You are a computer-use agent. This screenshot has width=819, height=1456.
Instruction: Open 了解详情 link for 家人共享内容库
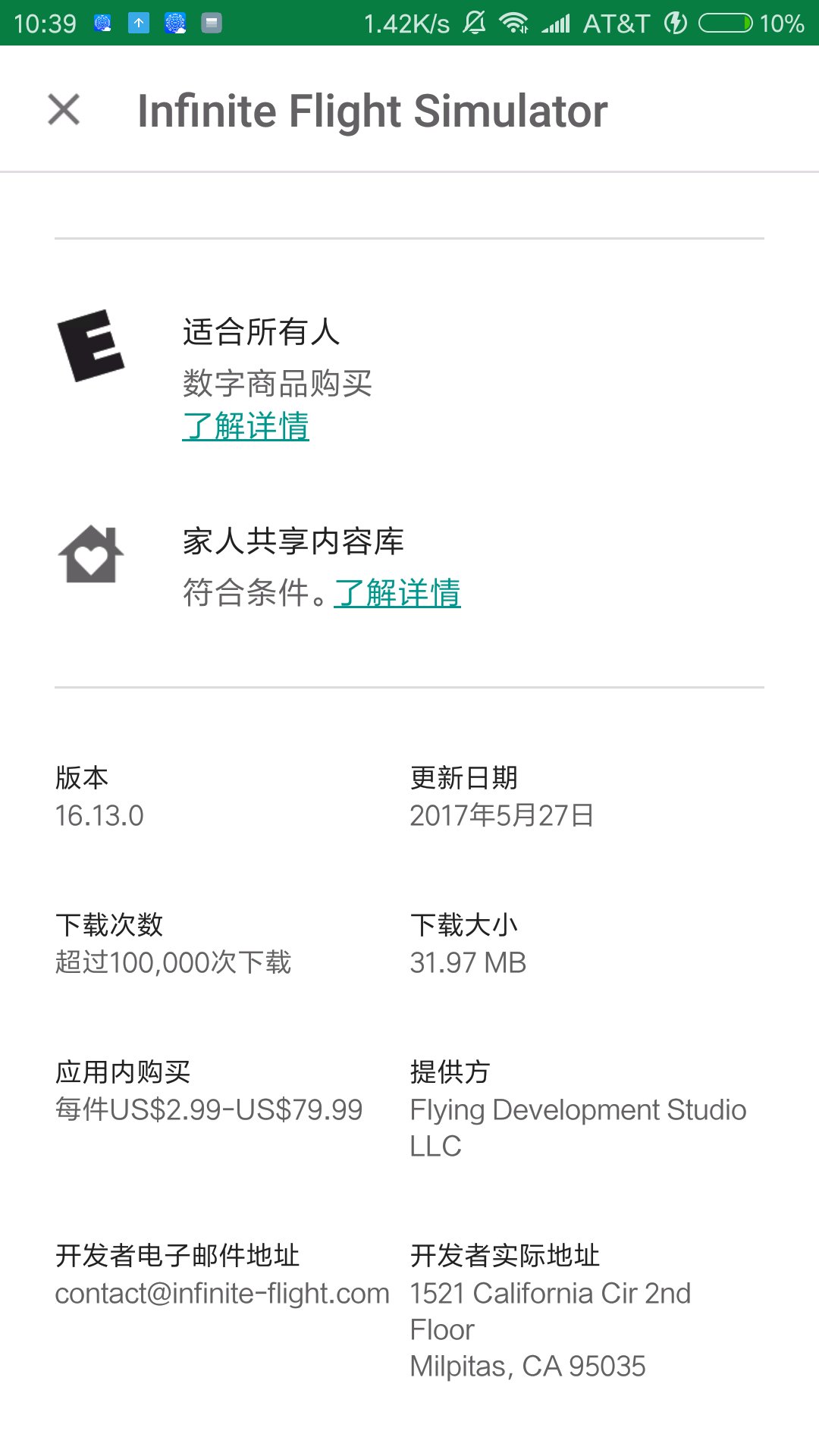pos(397,593)
